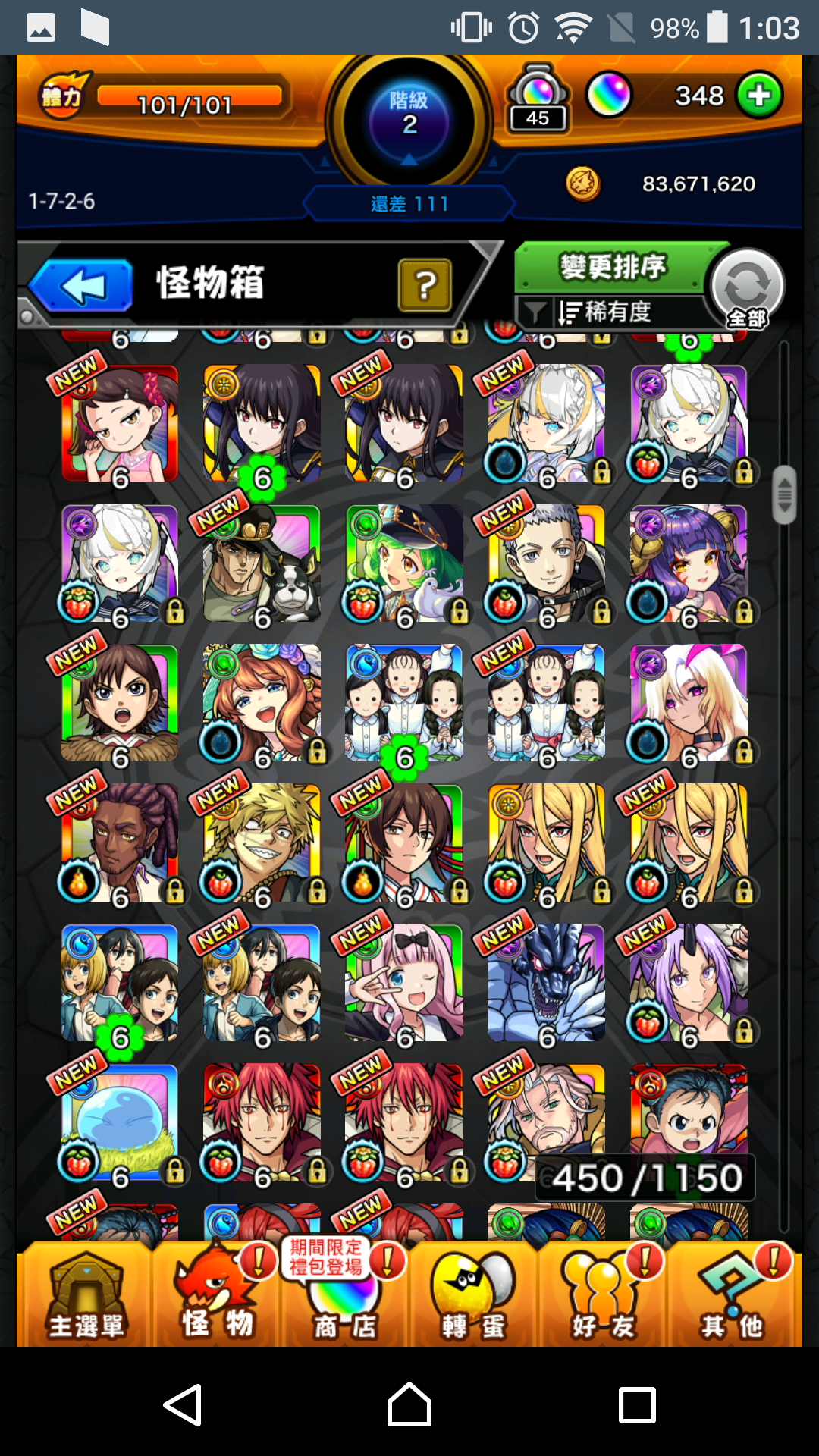
Task: Select the green-haired girl with captain hat
Action: [x=404, y=564]
